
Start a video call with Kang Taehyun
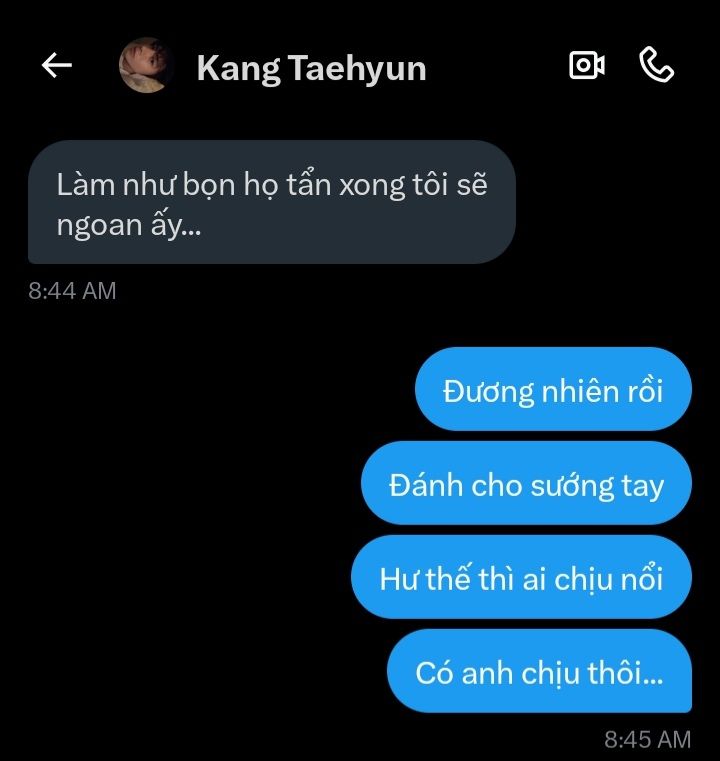(586, 66)
